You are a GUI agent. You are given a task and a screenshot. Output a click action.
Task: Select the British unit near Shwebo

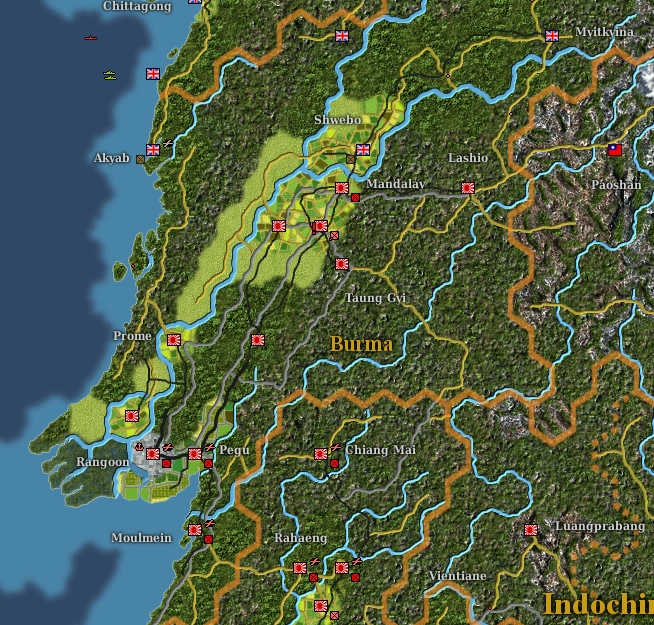(x=363, y=150)
